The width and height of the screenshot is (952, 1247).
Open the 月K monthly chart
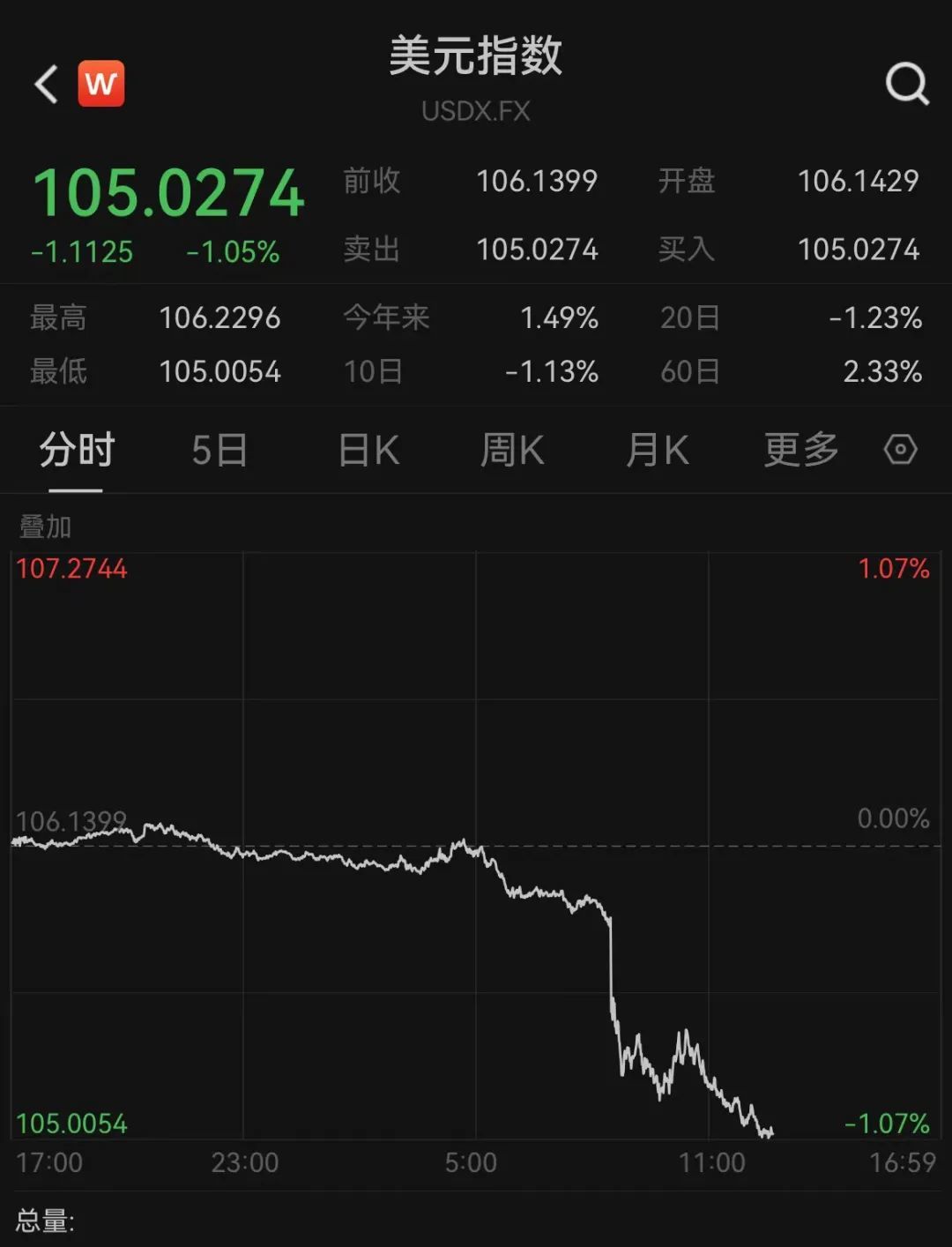click(x=658, y=449)
